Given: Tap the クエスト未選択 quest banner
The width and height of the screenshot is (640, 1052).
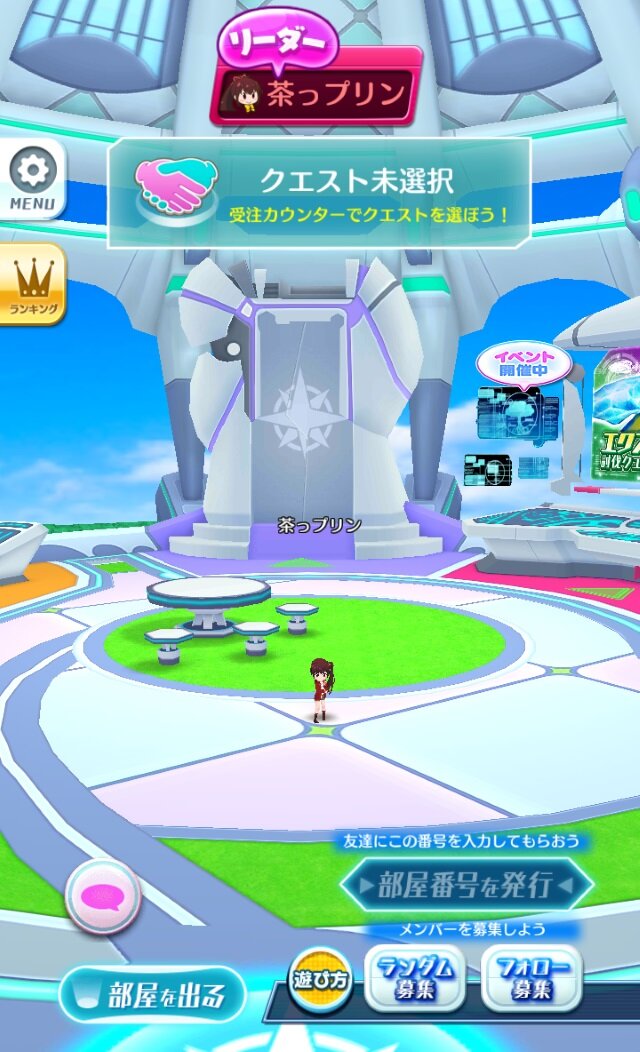Looking at the screenshot, I should pyautogui.click(x=319, y=193).
